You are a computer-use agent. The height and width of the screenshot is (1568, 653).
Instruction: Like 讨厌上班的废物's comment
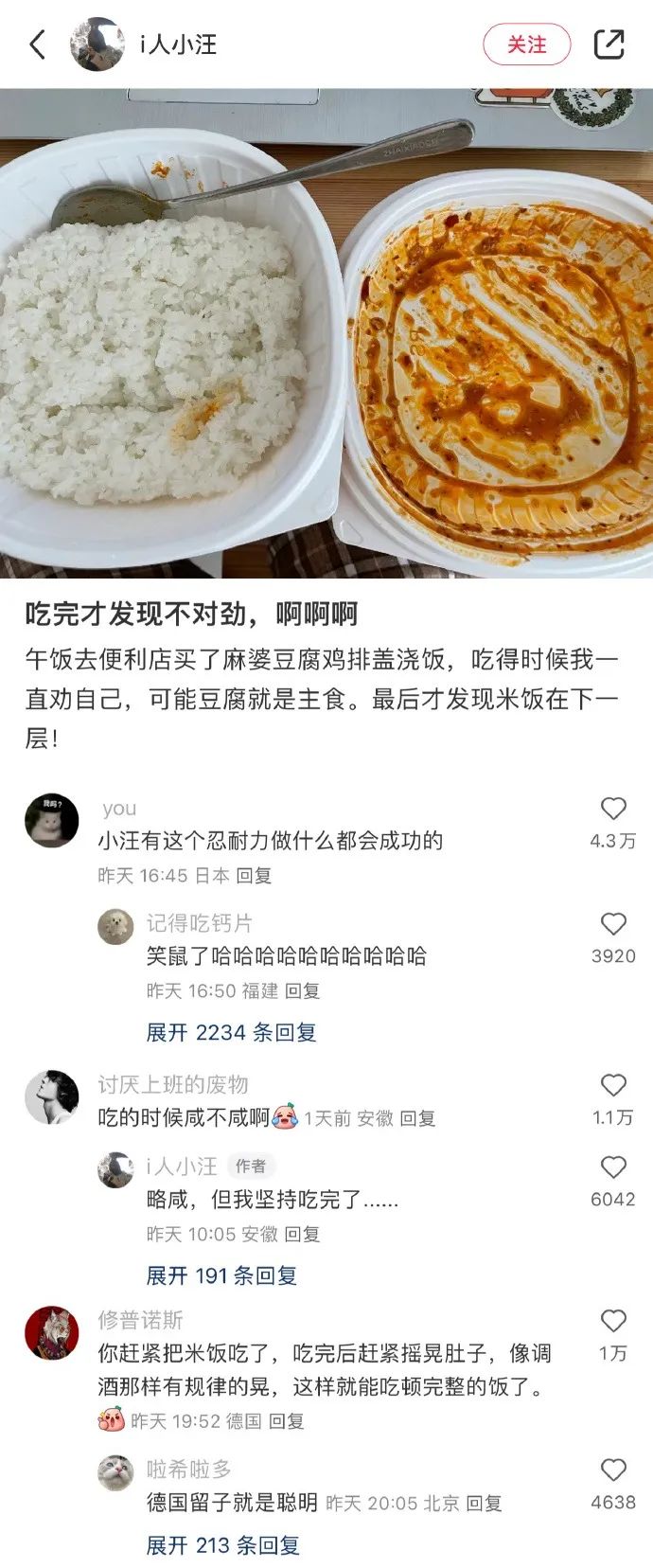point(613,1086)
